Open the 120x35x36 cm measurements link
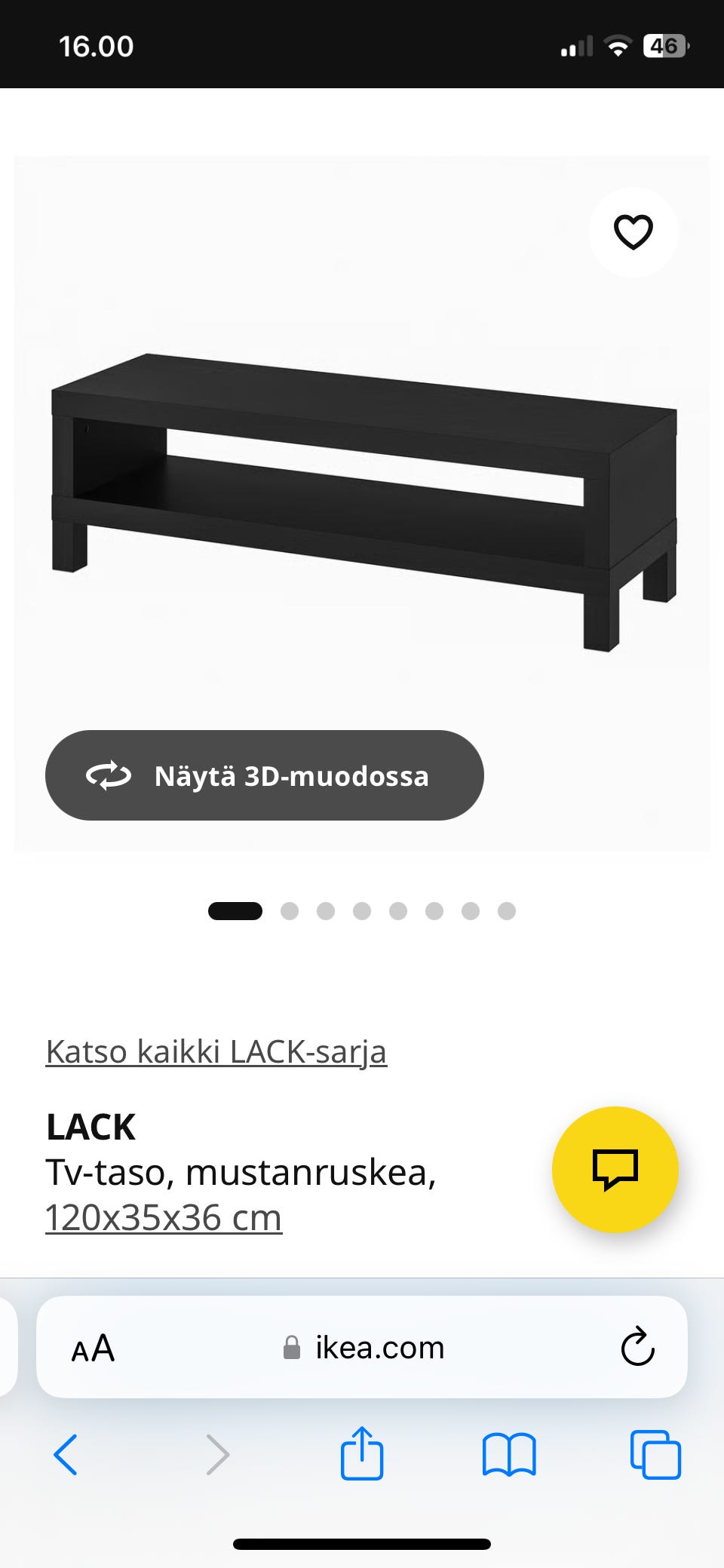Image resolution: width=724 pixels, height=1568 pixels. [x=164, y=1217]
